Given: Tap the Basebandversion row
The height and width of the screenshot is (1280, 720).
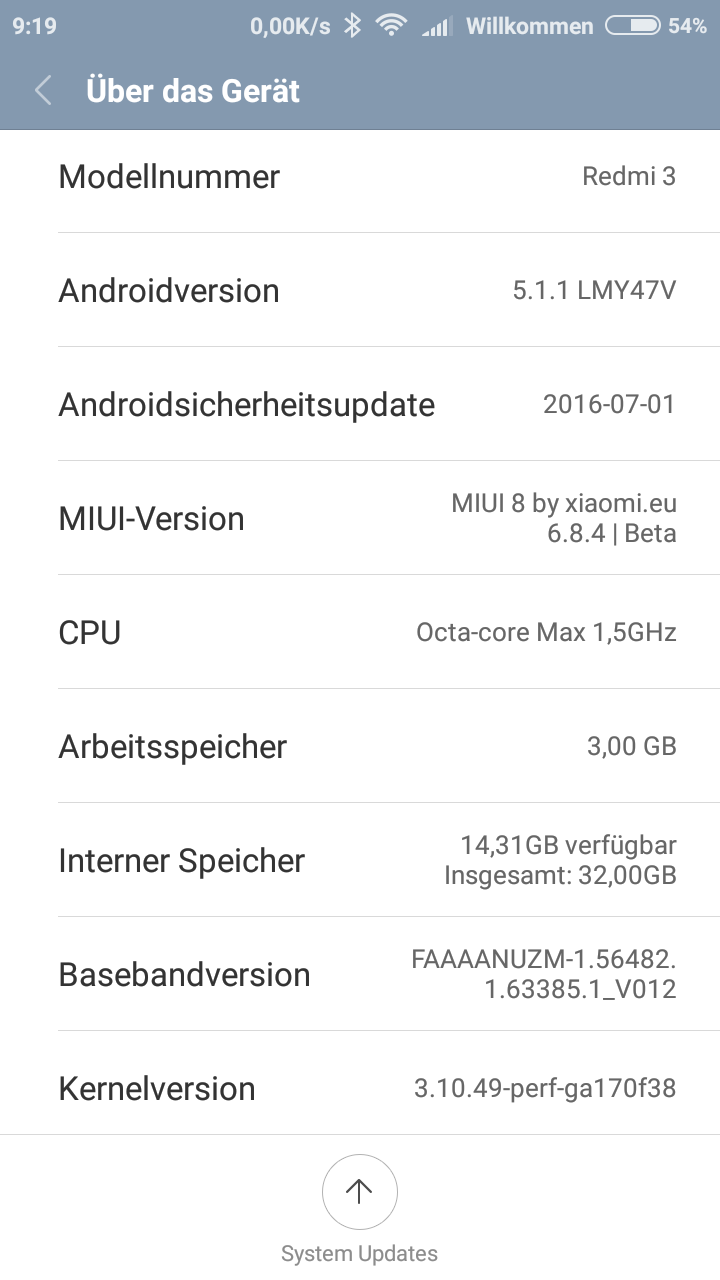Looking at the screenshot, I should pyautogui.click(x=360, y=974).
